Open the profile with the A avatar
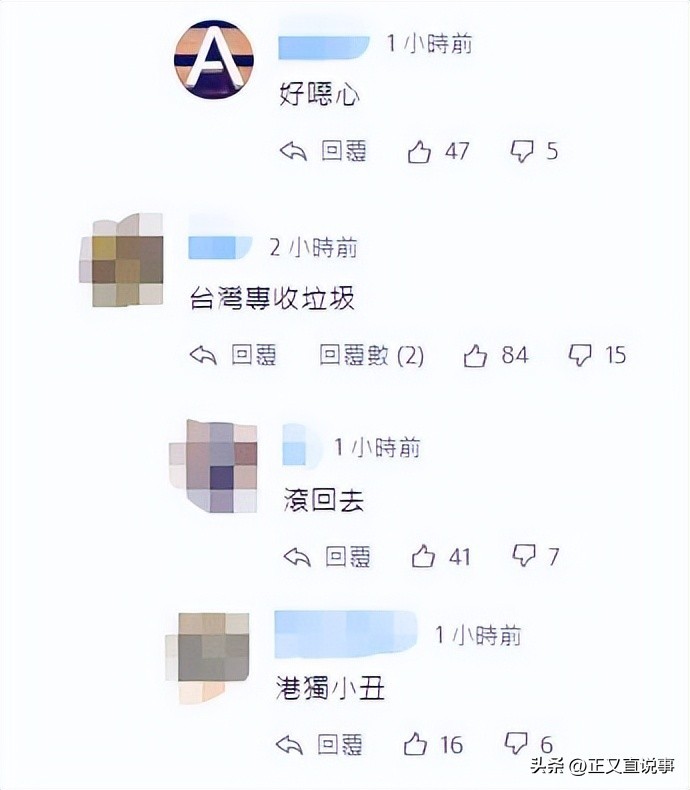The height and width of the screenshot is (790, 690). (x=214, y=59)
